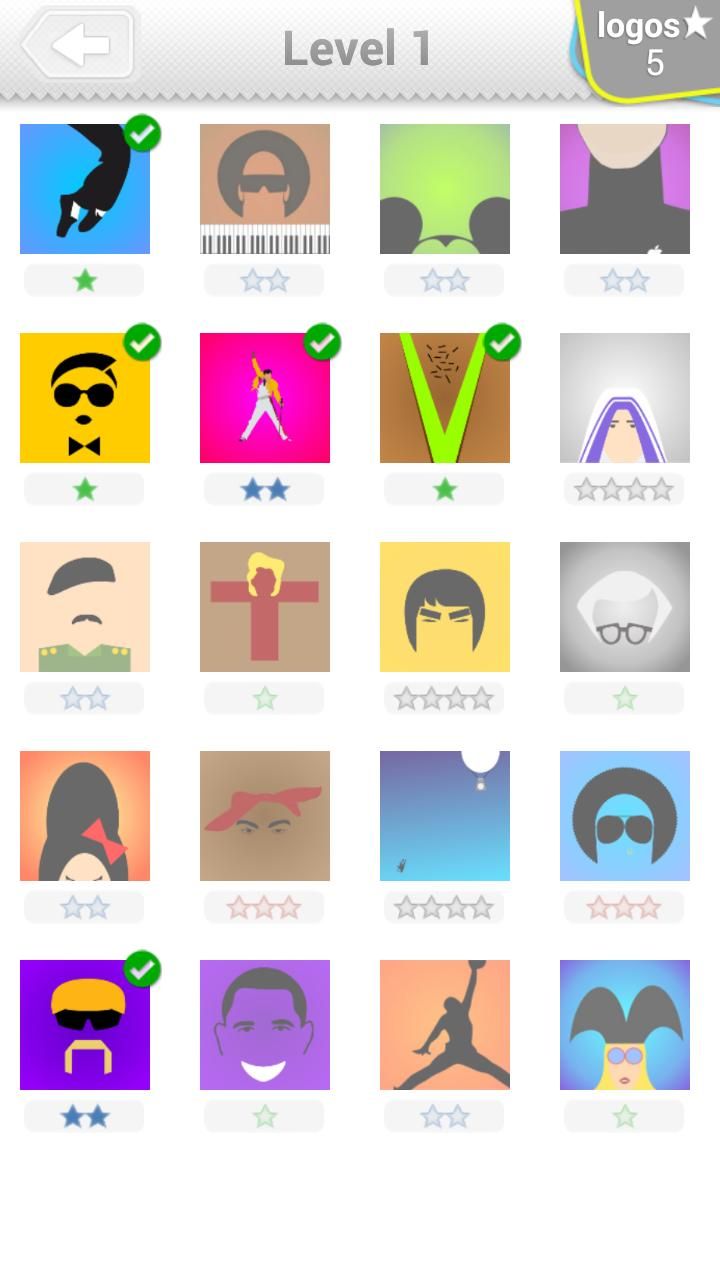Open the toothbrush mustache dictator puzzle

[x=85, y=606]
